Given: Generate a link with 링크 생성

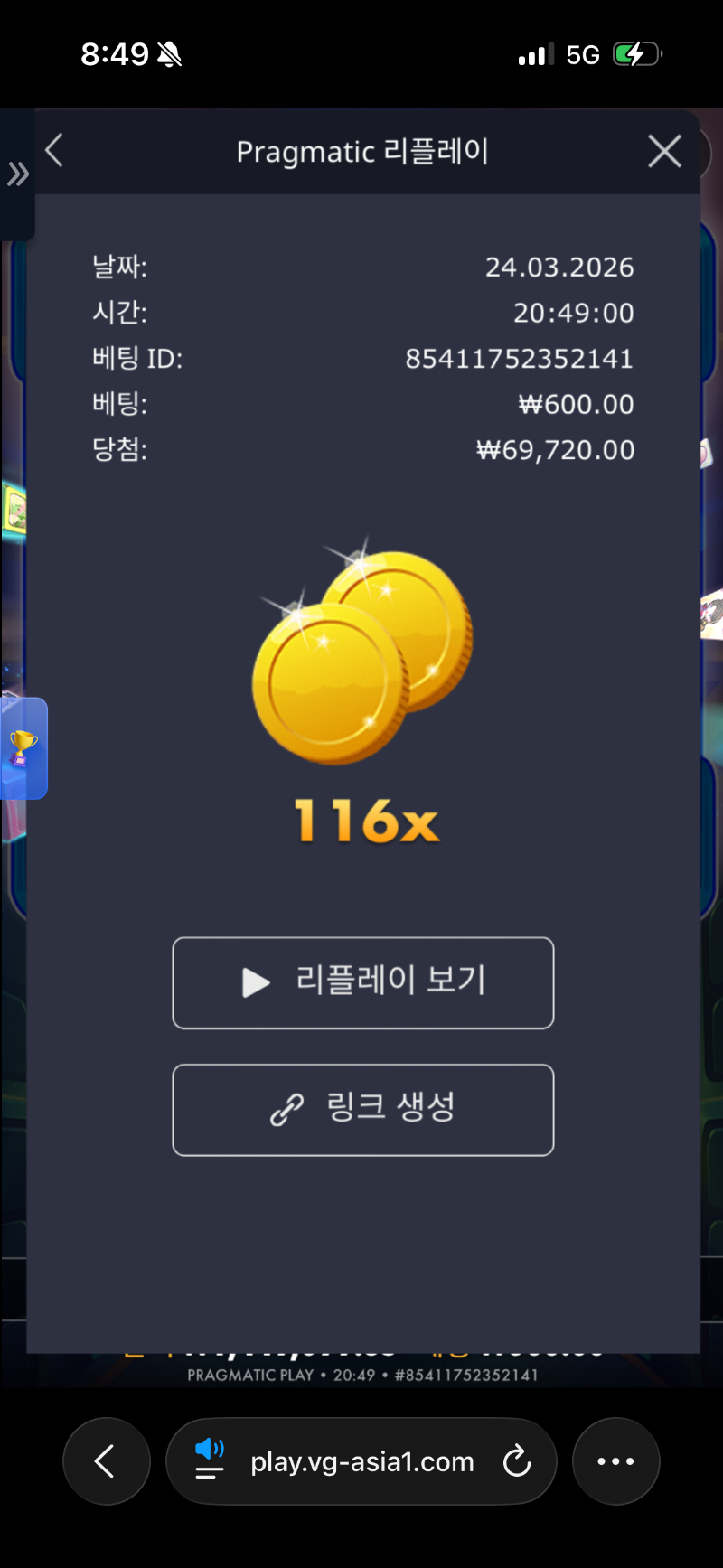Looking at the screenshot, I should pyautogui.click(x=362, y=1109).
